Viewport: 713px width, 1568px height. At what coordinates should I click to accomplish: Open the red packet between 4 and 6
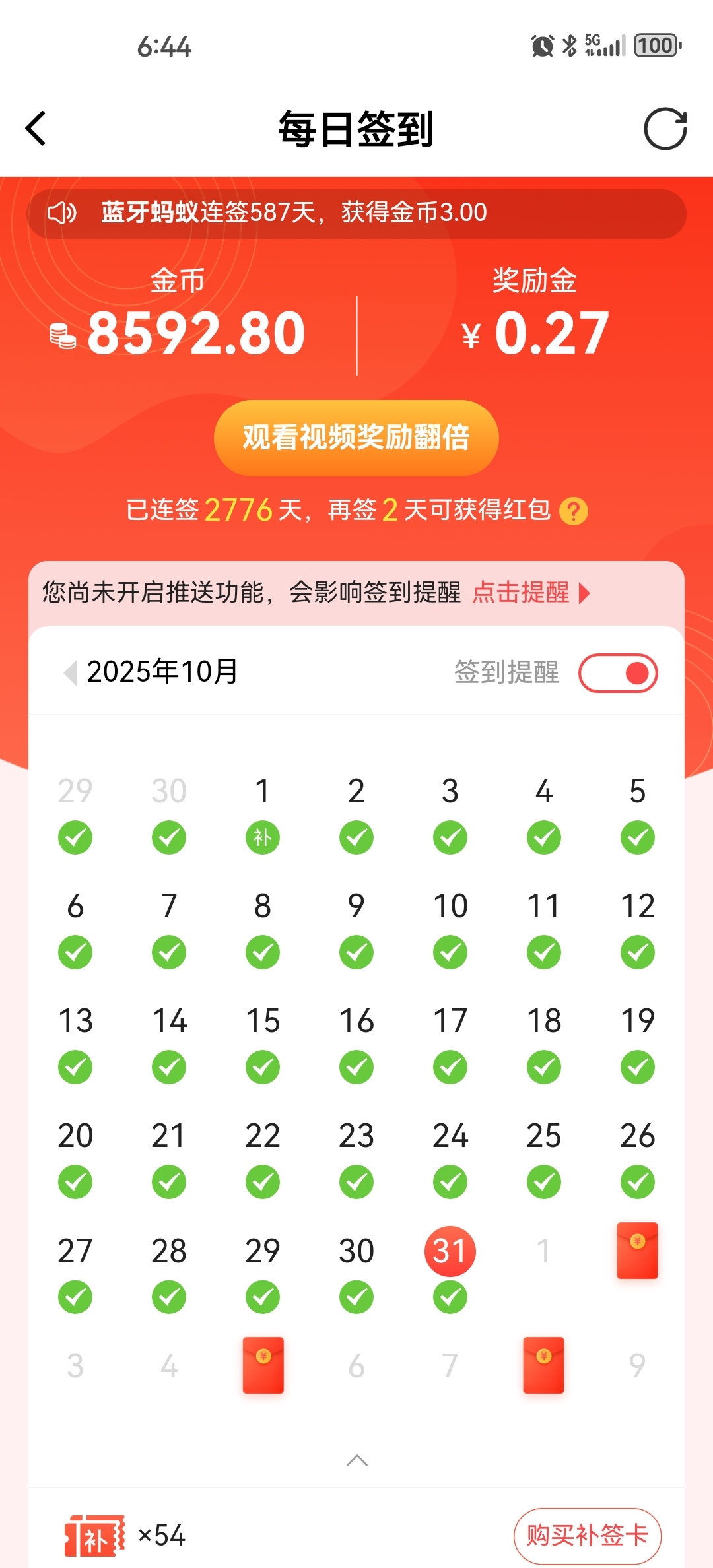tap(263, 1365)
